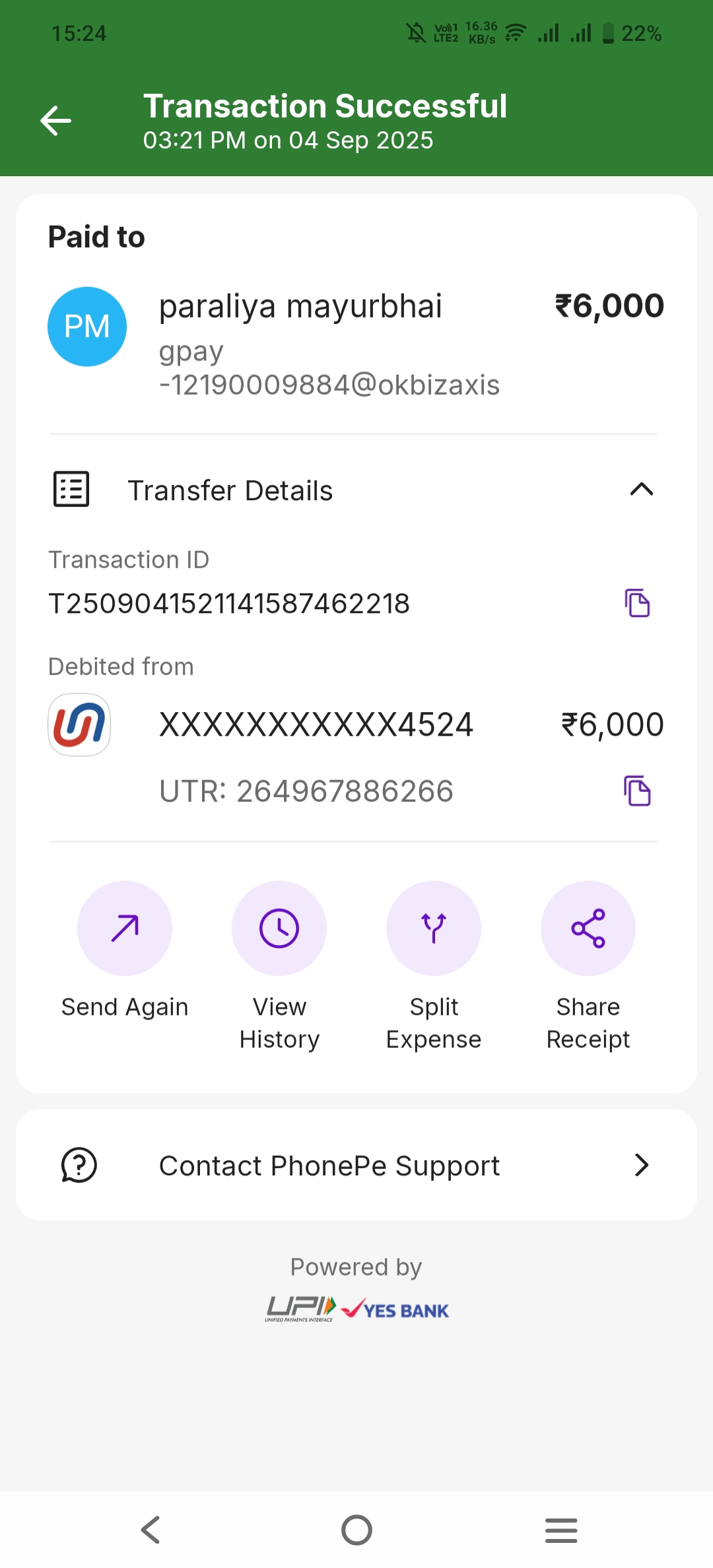This screenshot has width=713, height=1568.
Task: Select Split Expense
Action: pos(434,929)
